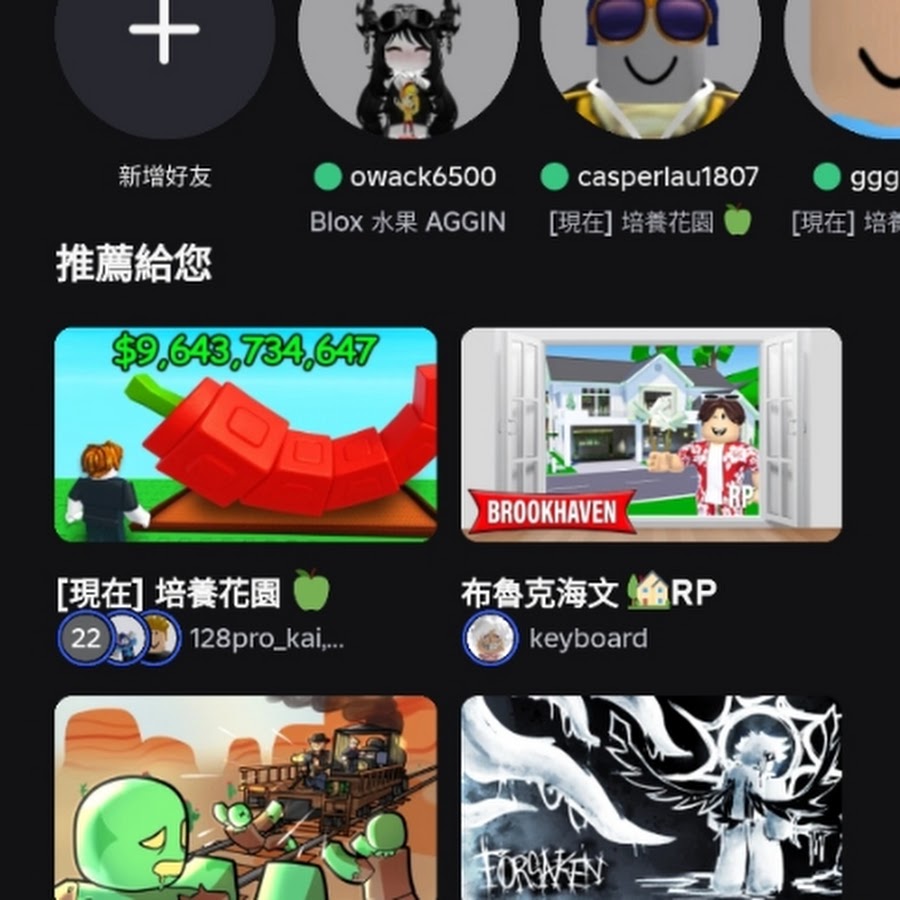Viewport: 900px width, 900px height.
Task: Open casperlau1807's friend profile
Action: (650, 60)
